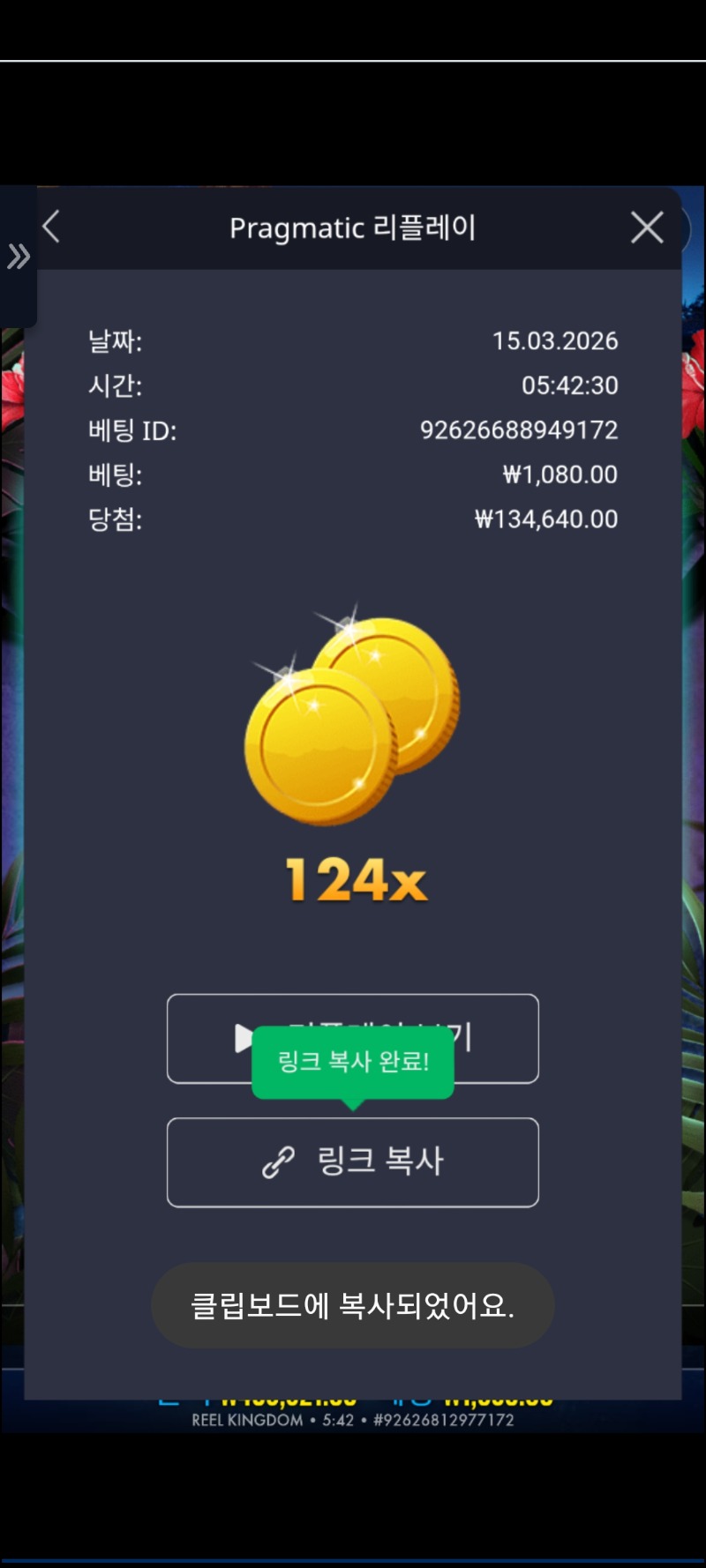706x1568 pixels.
Task: Expand the side panel double arrow
Action: [19, 257]
